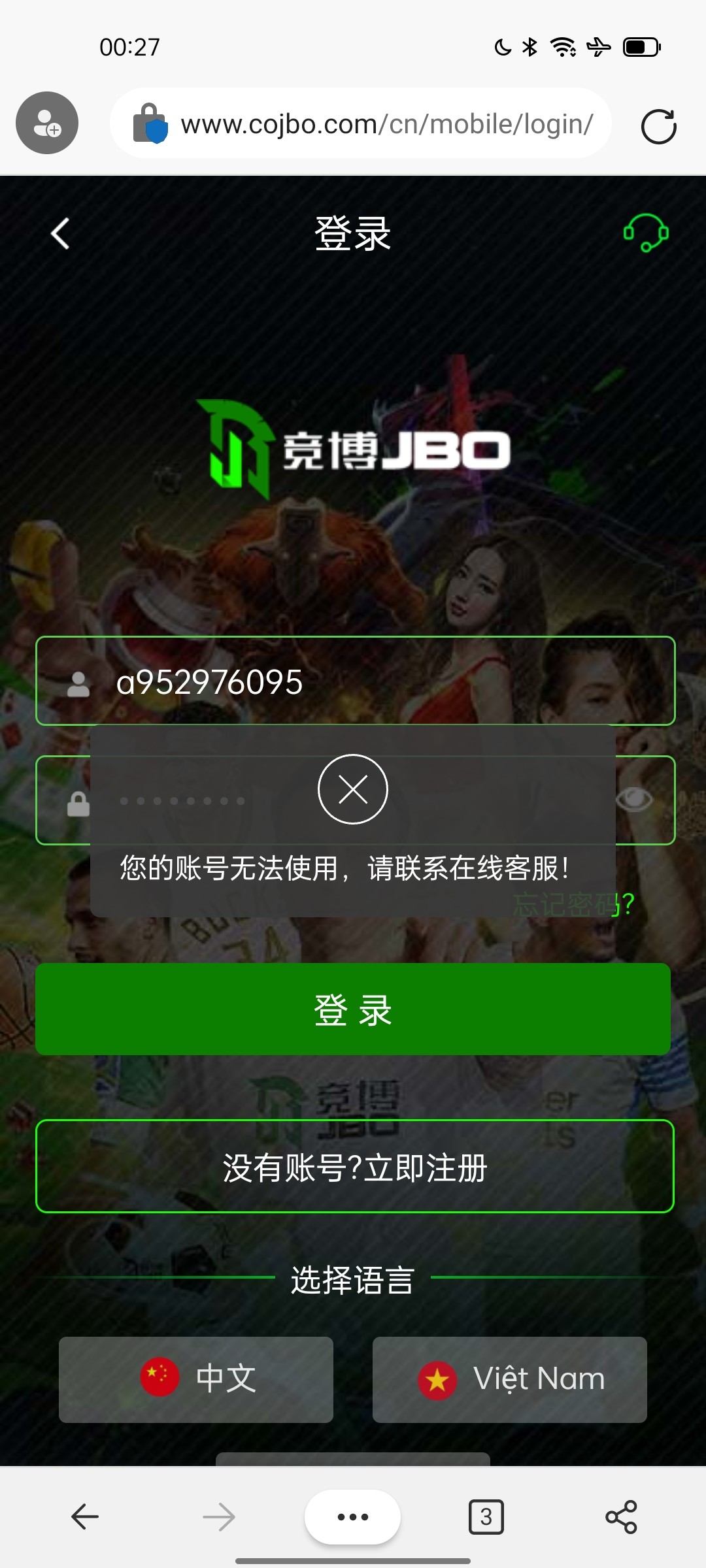Navigate back with browser toolbar arrow
706x1568 pixels.
click(x=85, y=1516)
